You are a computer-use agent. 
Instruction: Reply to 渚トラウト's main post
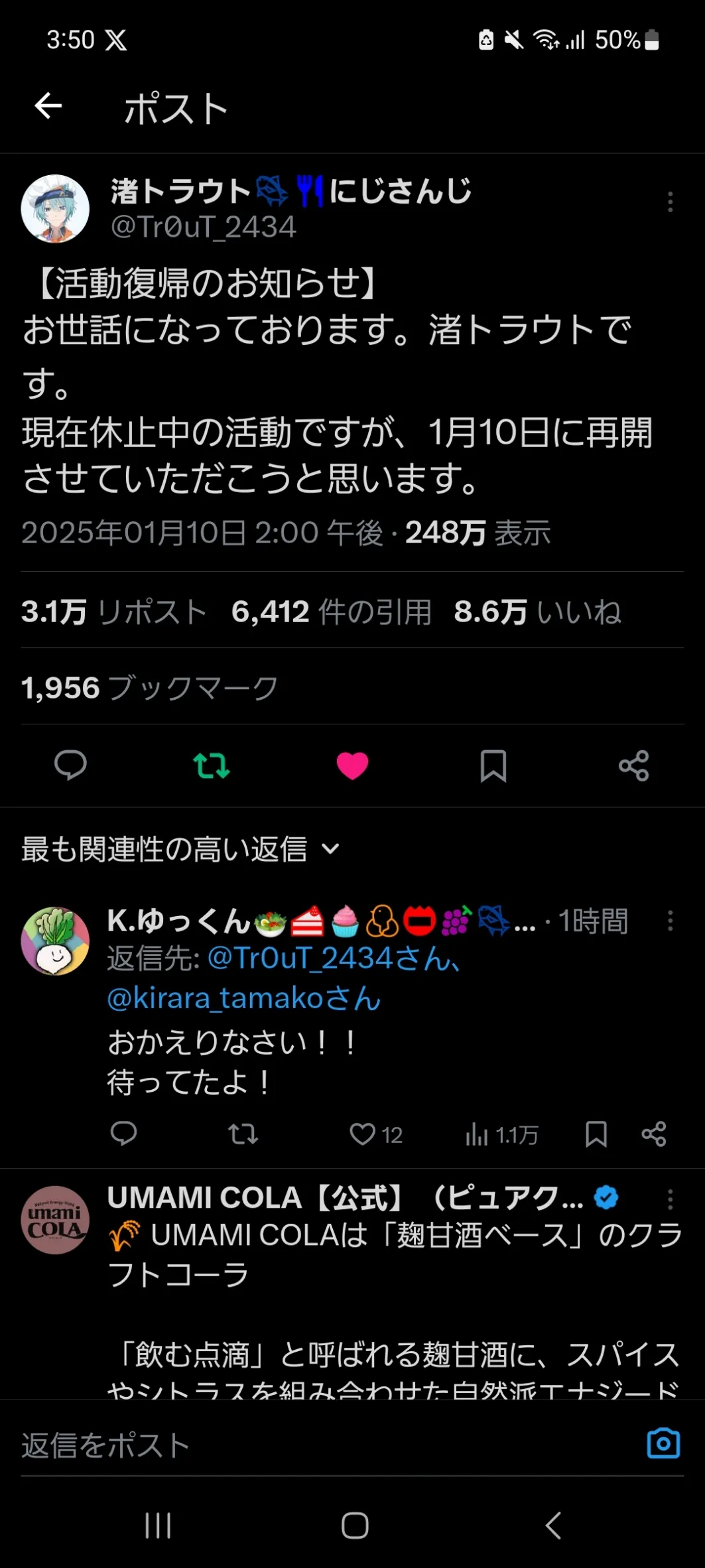(70, 765)
